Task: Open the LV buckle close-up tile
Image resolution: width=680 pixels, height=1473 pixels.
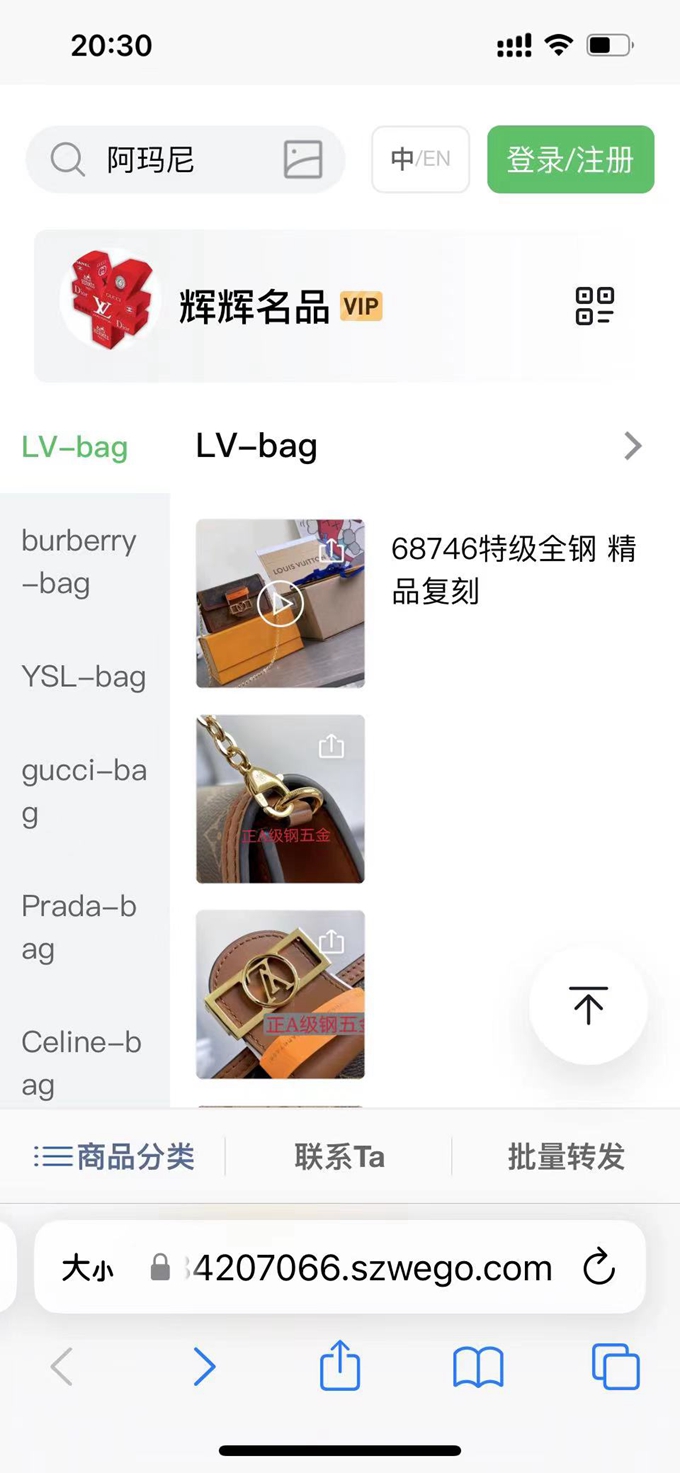Action: 280,994
